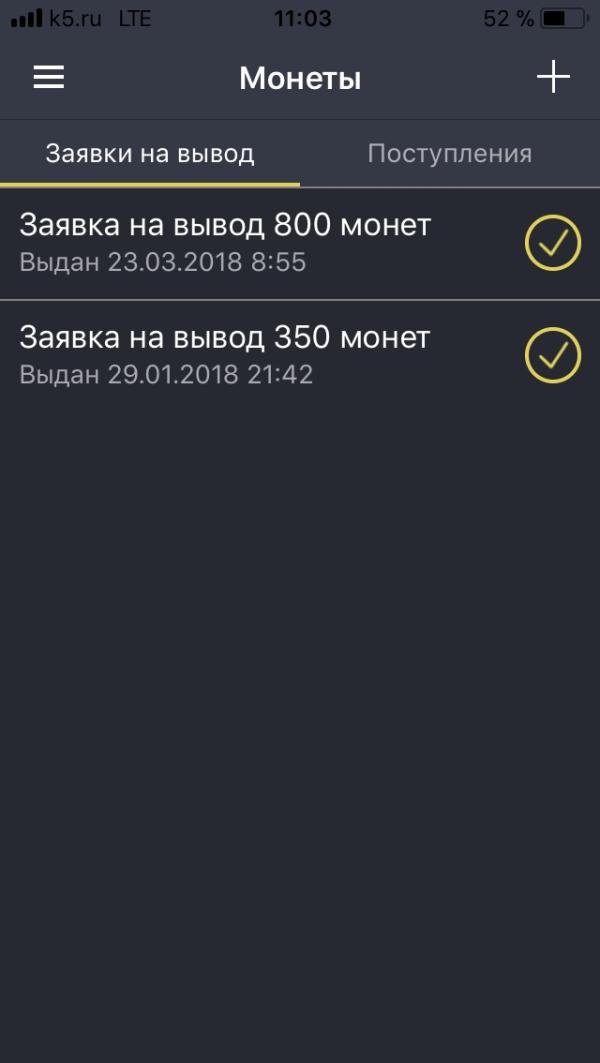The height and width of the screenshot is (1063, 600).
Task: Switch to the Поступления tab
Action: [x=449, y=154]
